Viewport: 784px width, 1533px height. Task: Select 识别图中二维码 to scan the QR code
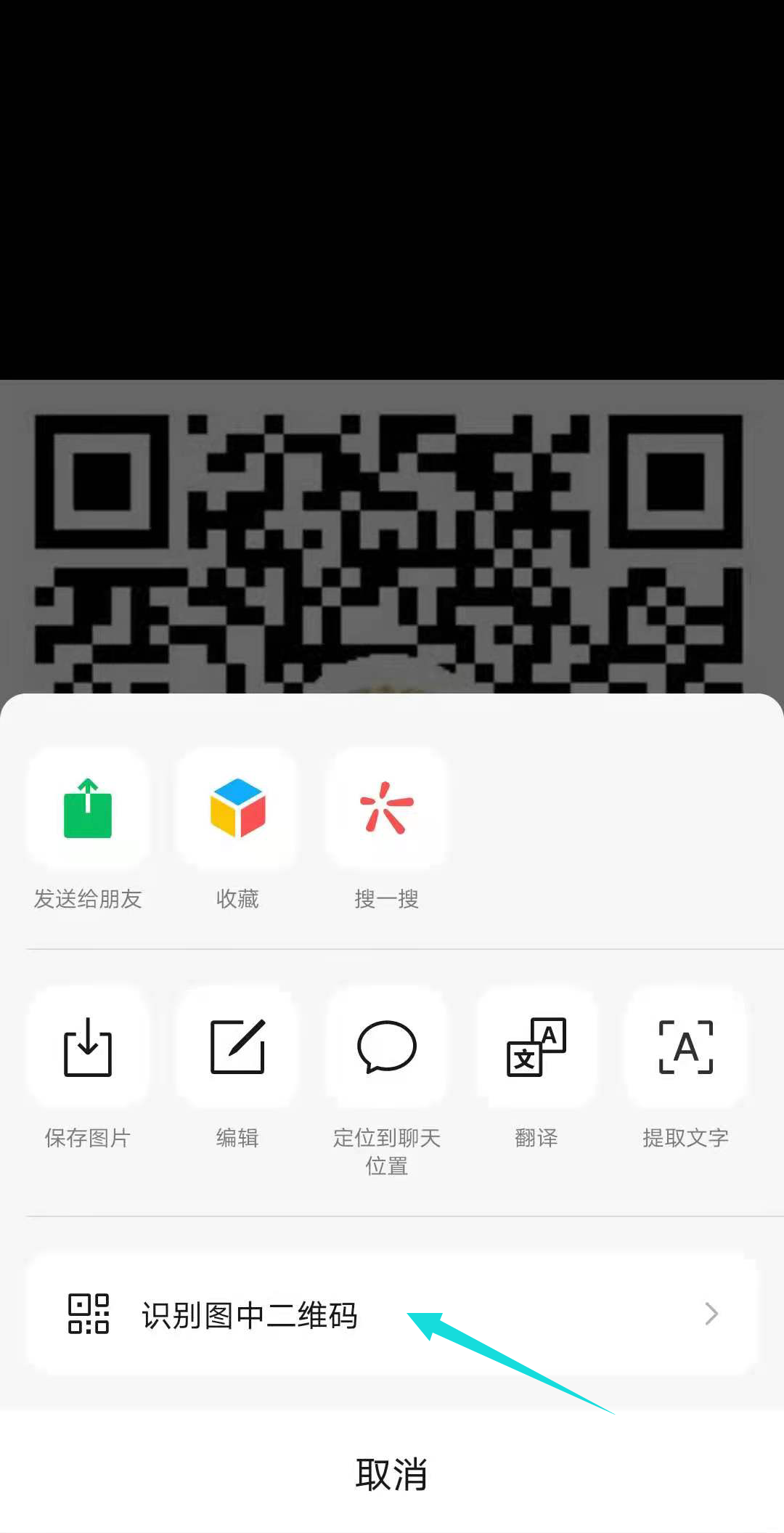tap(392, 1314)
